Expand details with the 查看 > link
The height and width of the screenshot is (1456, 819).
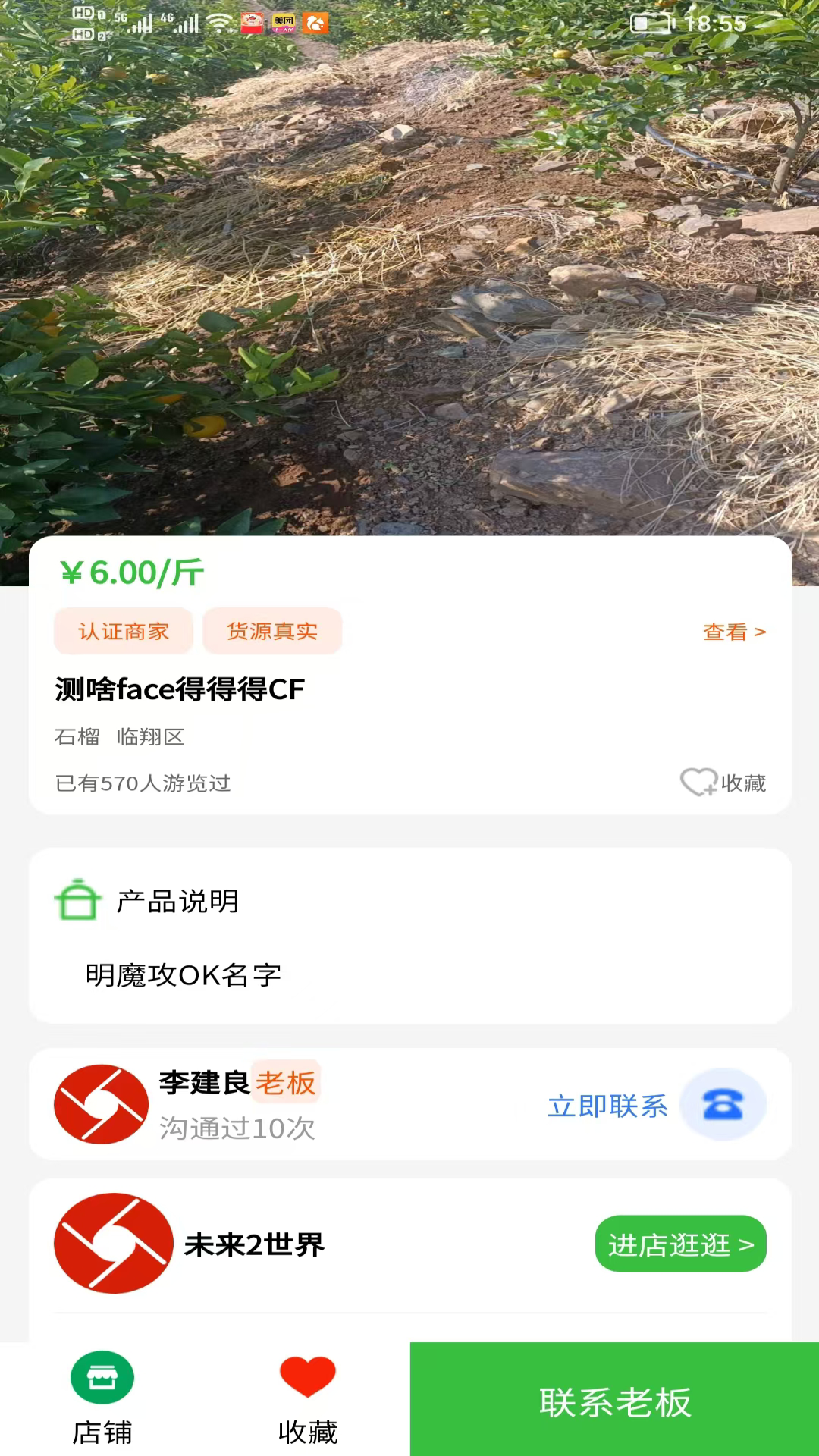coord(733,632)
